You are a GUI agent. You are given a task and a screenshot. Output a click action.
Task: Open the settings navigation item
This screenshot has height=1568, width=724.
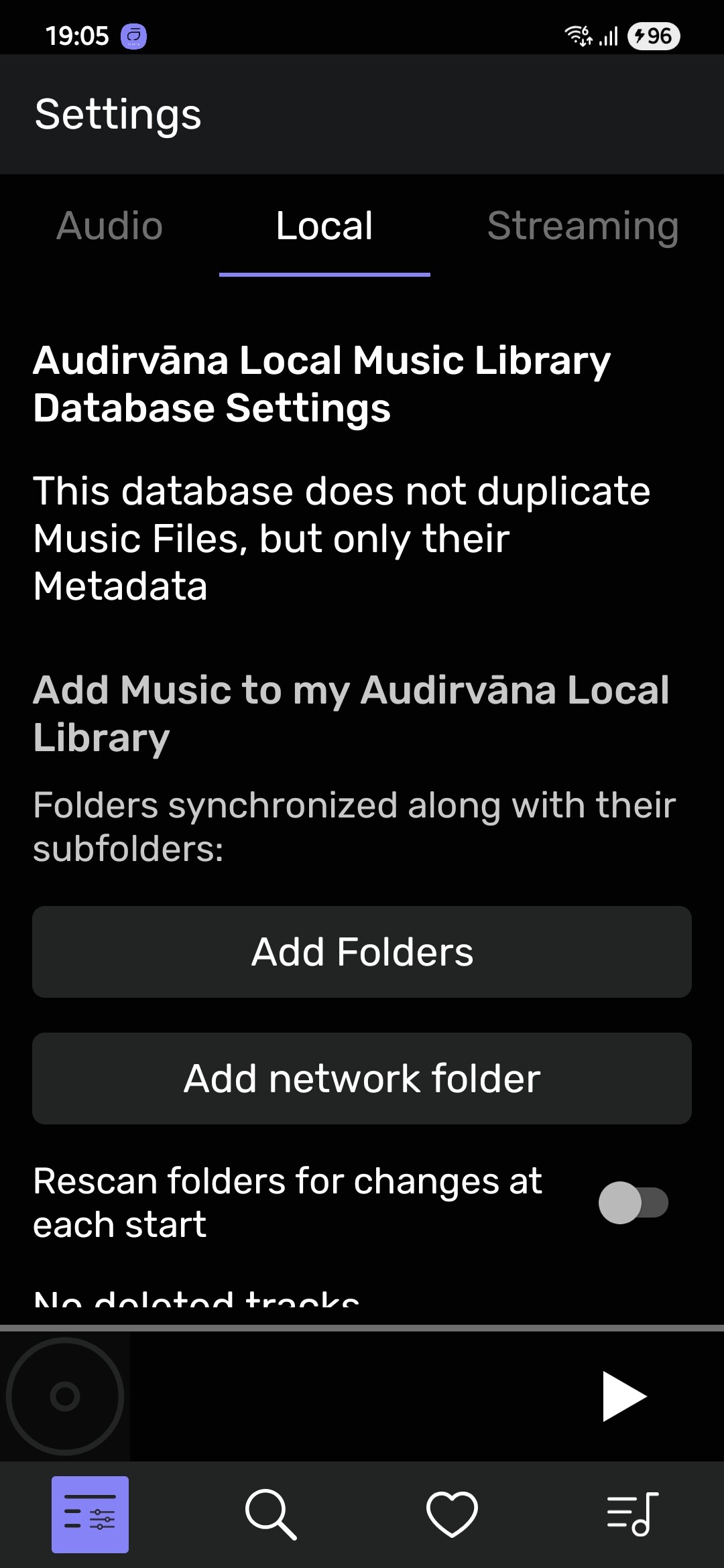coord(90,1514)
